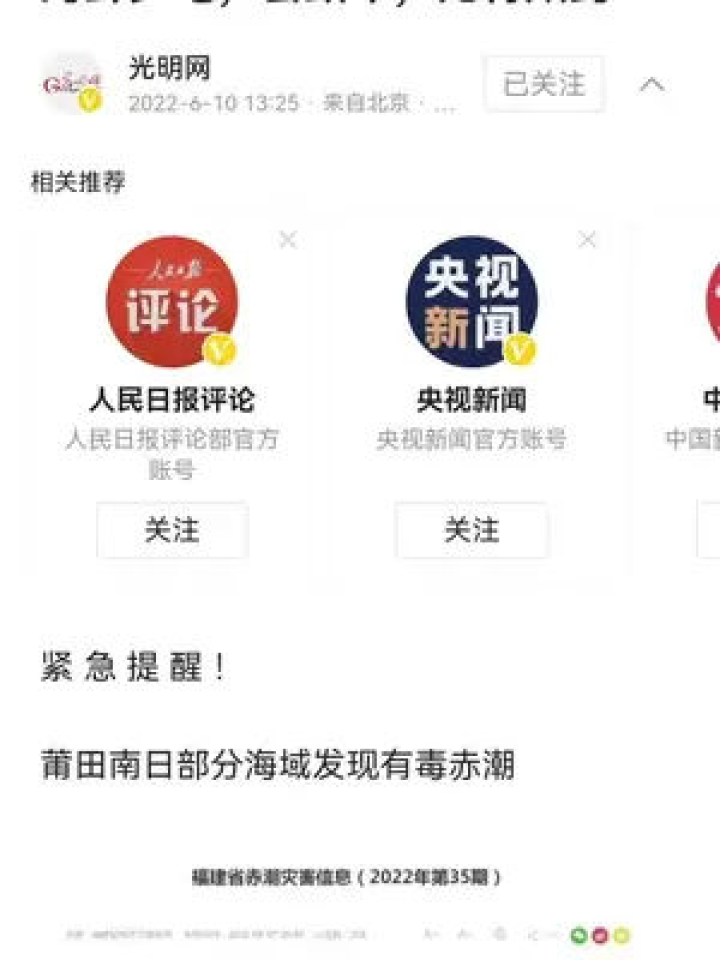Toggle 已关注 to unfollow 光明网
Viewport: 720px width, 960px height.
point(543,84)
